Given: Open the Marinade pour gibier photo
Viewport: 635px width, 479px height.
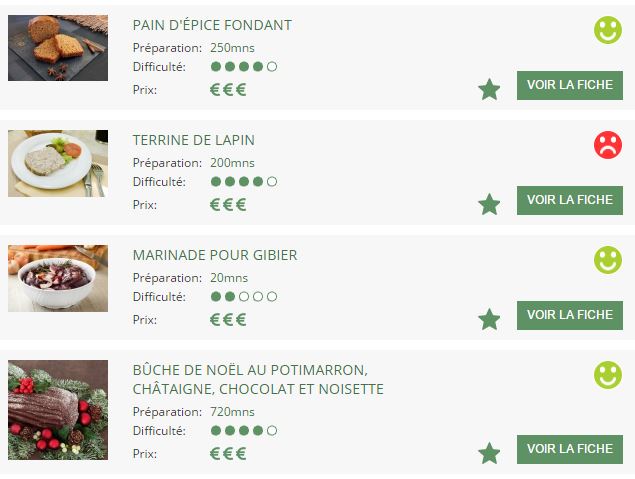Looking at the screenshot, I should pyautogui.click(x=58, y=278).
